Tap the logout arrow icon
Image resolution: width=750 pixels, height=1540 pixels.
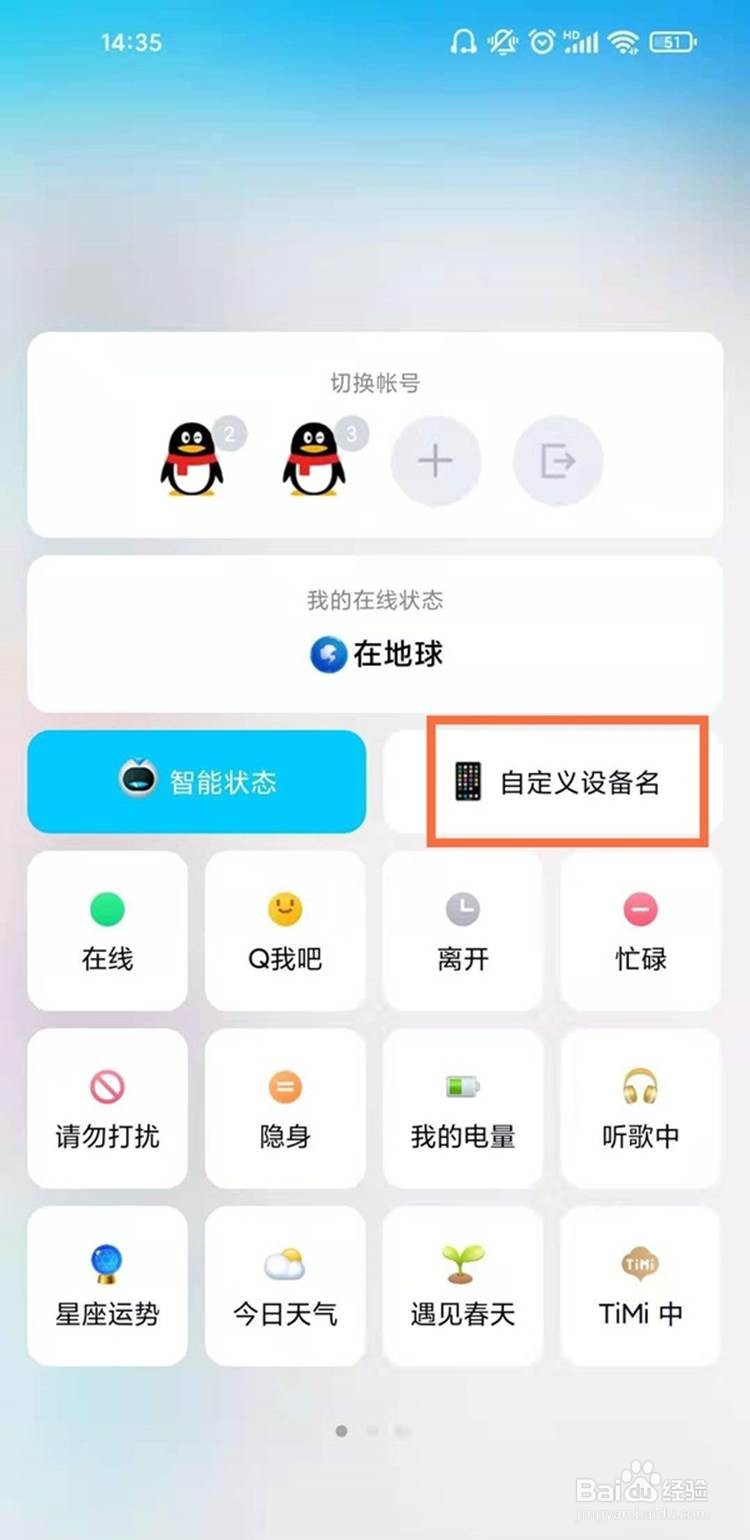pos(557,460)
